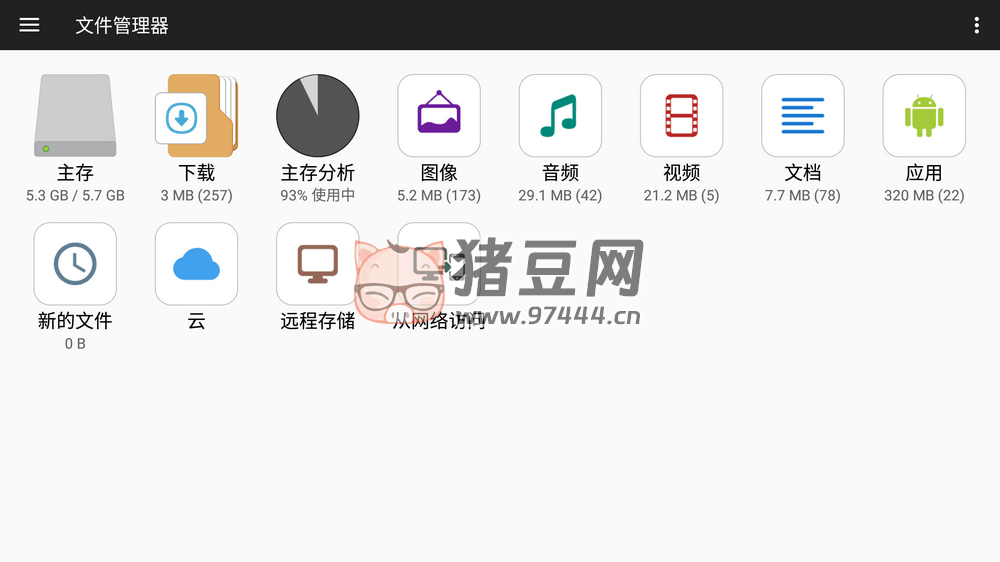Image resolution: width=1000 pixels, height=562 pixels.
Task: Open 云 cloud storage
Action: point(196,264)
